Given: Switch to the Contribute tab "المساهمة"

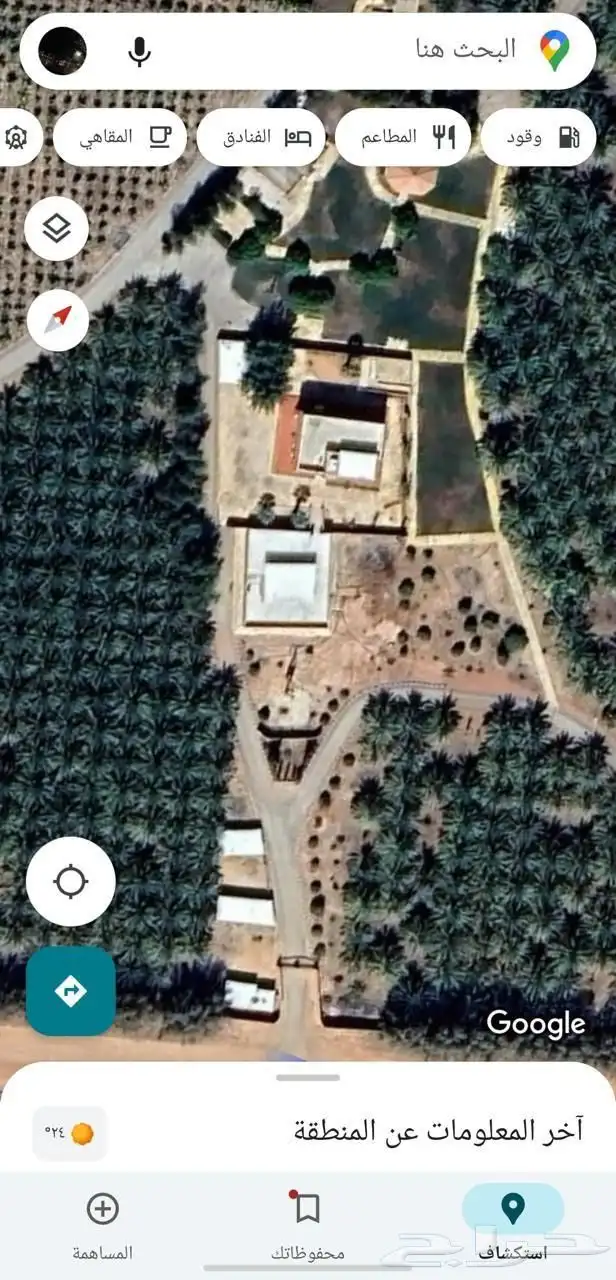Looking at the screenshot, I should 103,1222.
